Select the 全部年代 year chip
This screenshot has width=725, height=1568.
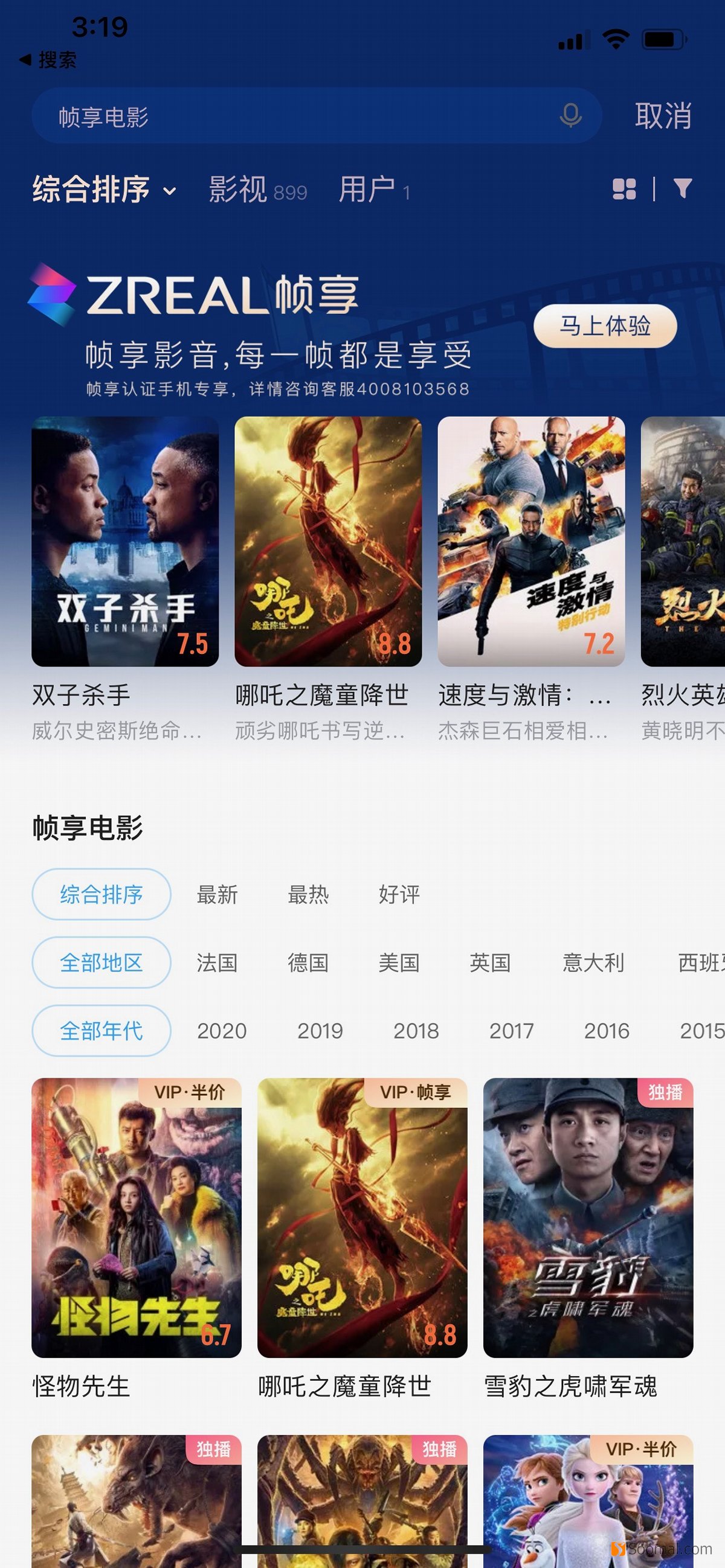[101, 1031]
